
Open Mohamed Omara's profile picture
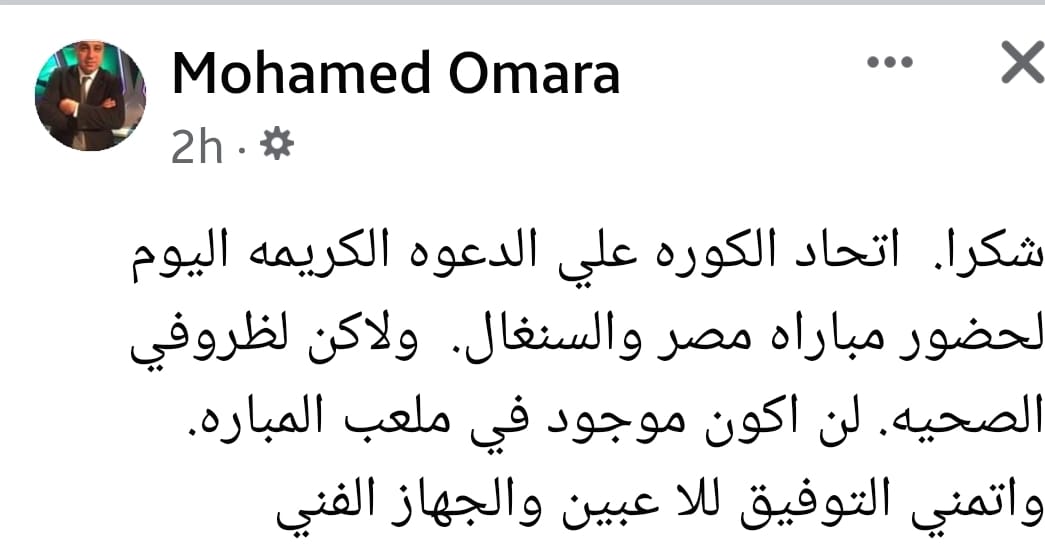tap(91, 96)
